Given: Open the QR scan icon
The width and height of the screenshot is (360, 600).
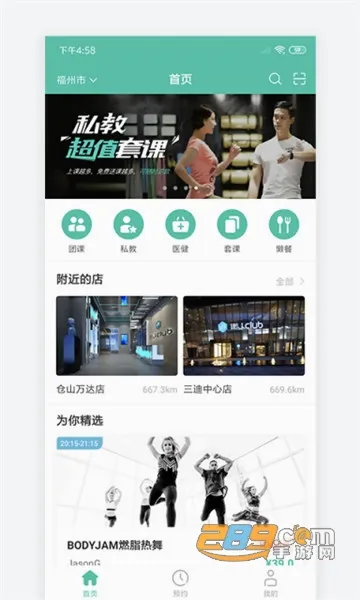Looking at the screenshot, I should pyautogui.click(x=299, y=79).
